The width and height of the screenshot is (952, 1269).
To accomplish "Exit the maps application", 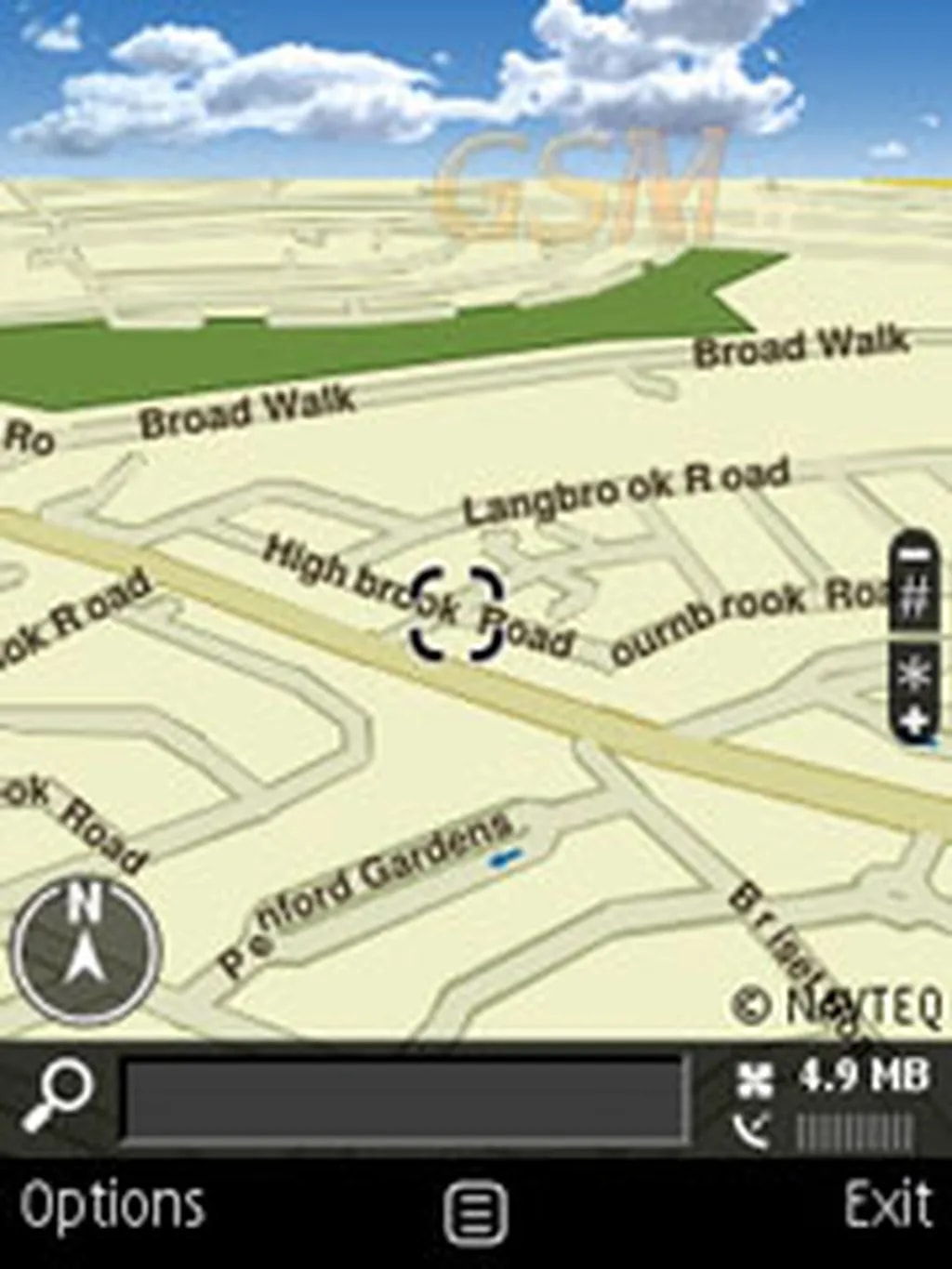I will (887, 1207).
